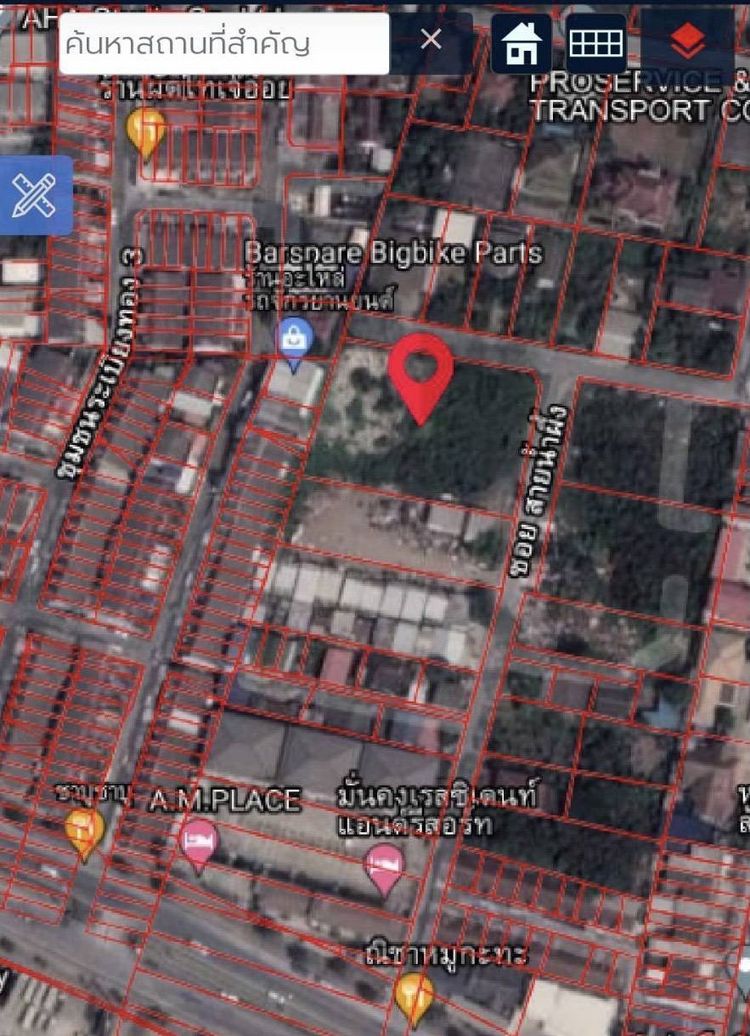Open the ruler and pencil measuring tool
The image size is (750, 1036).
click(35, 196)
